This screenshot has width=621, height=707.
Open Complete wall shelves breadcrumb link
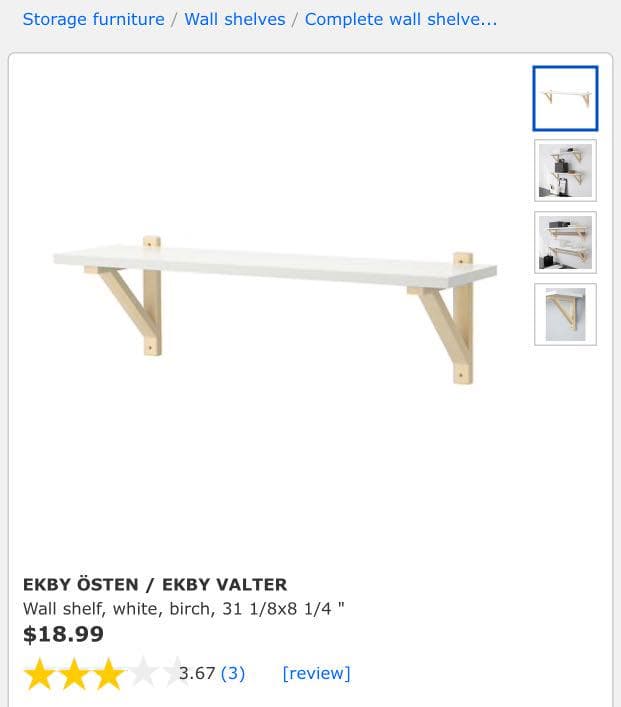pos(400,19)
